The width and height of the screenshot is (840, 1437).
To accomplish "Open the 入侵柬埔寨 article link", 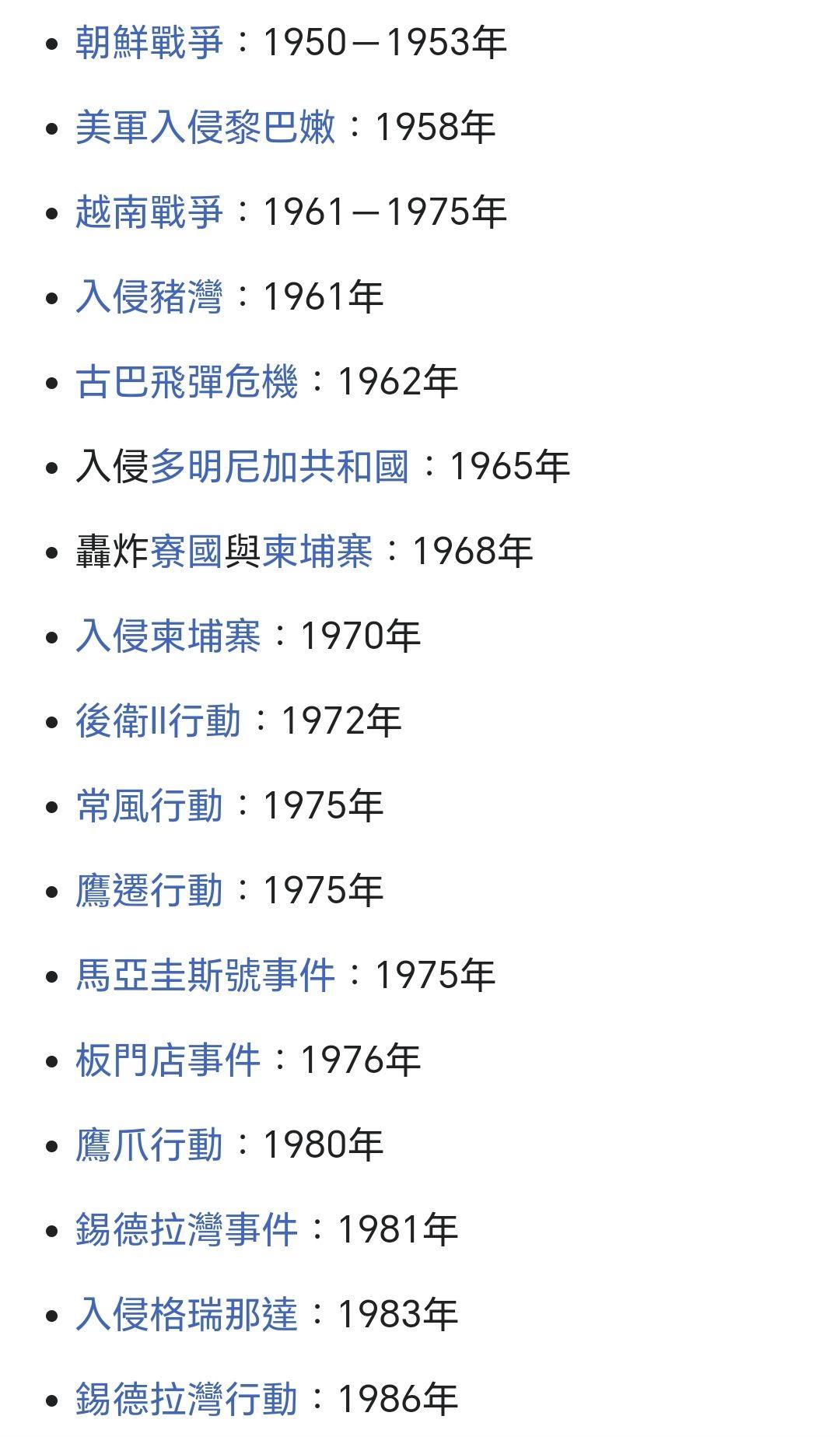I will (167, 636).
